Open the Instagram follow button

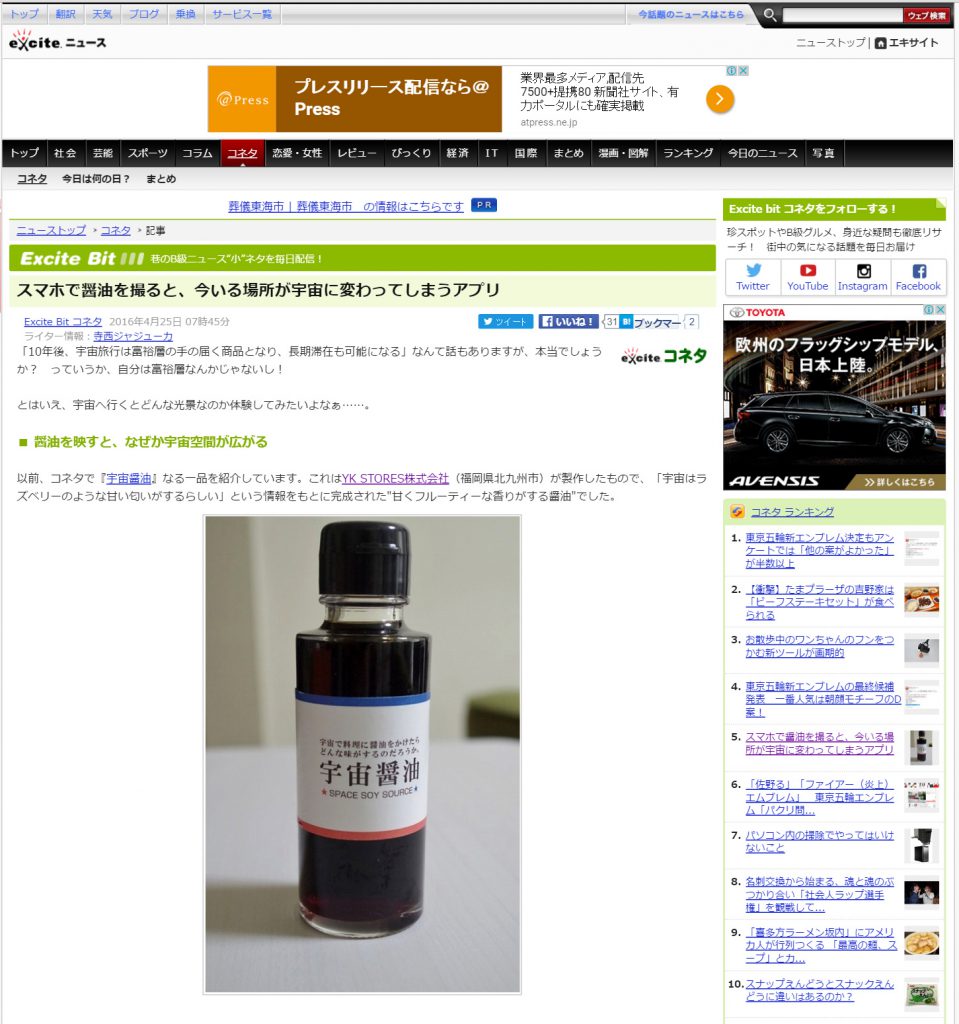pos(863,277)
